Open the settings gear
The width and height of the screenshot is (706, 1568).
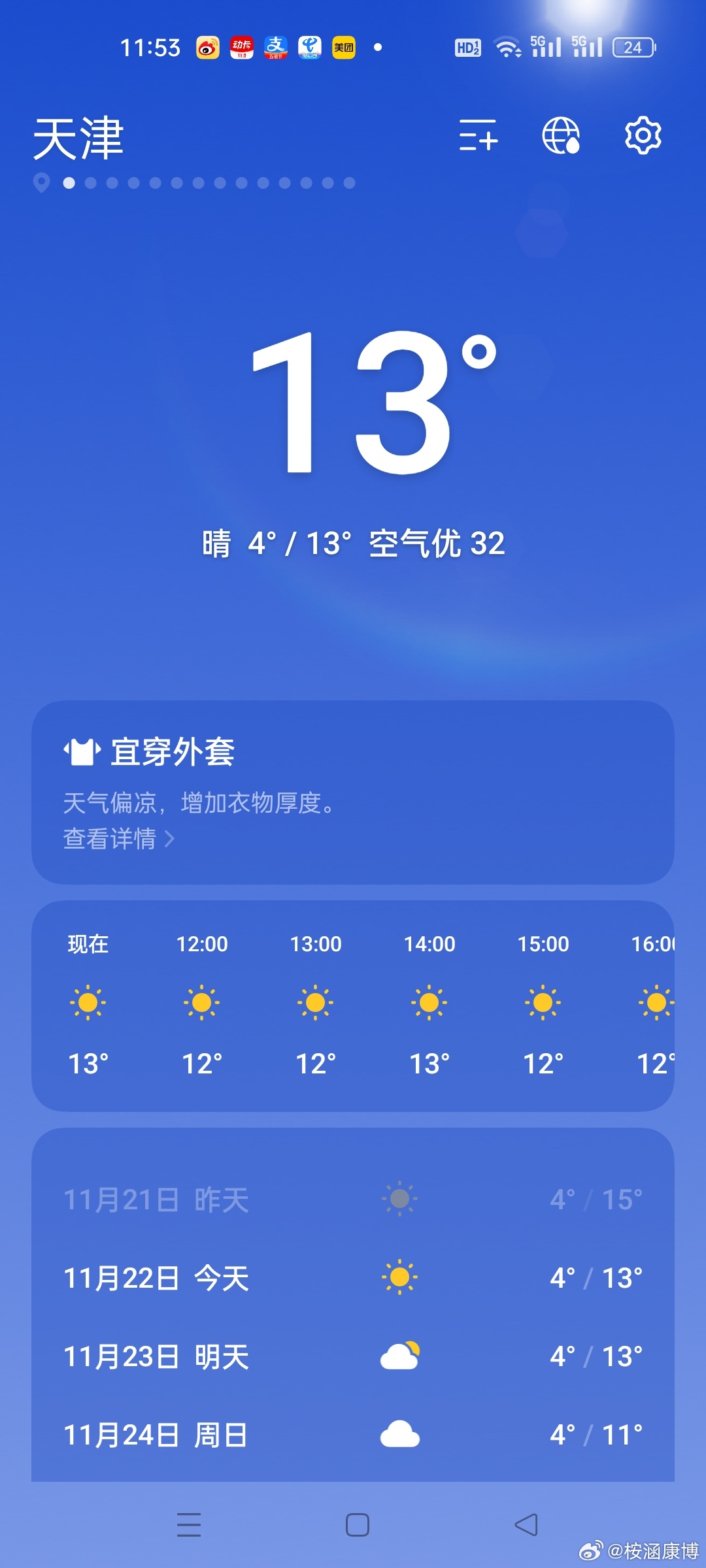[643, 135]
